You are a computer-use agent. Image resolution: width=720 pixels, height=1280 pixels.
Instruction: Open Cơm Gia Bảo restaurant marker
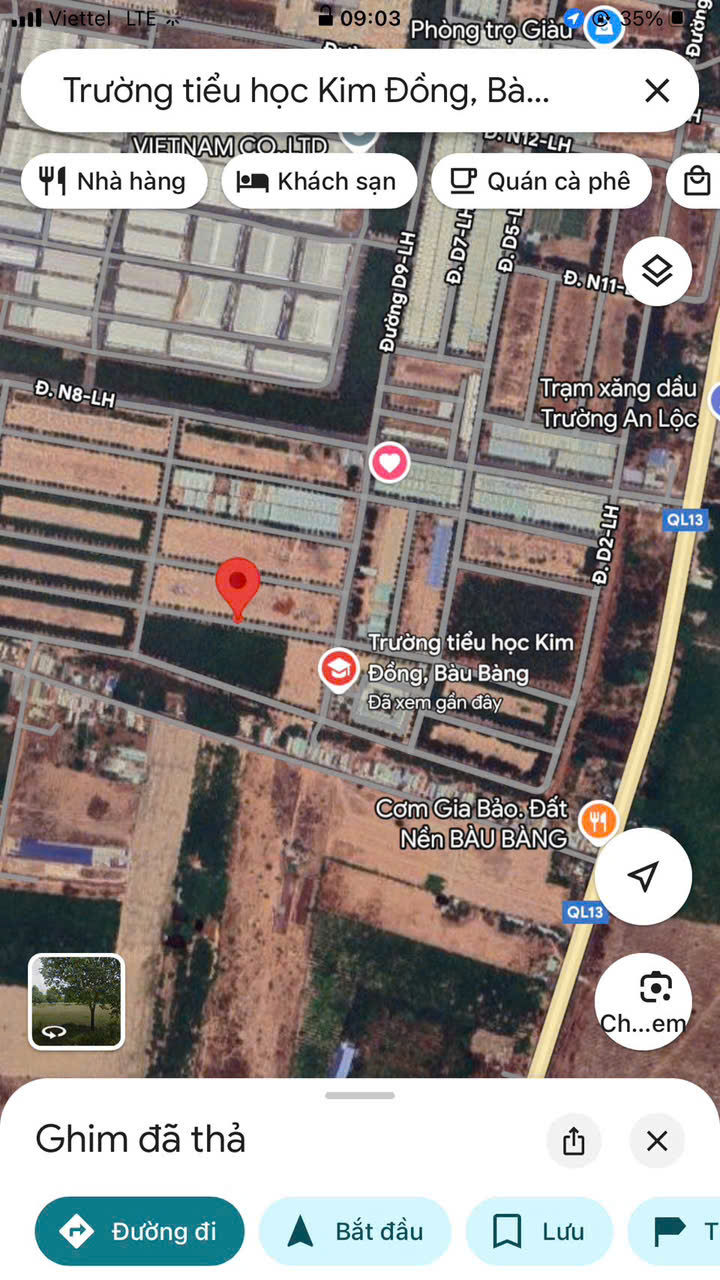point(598,822)
